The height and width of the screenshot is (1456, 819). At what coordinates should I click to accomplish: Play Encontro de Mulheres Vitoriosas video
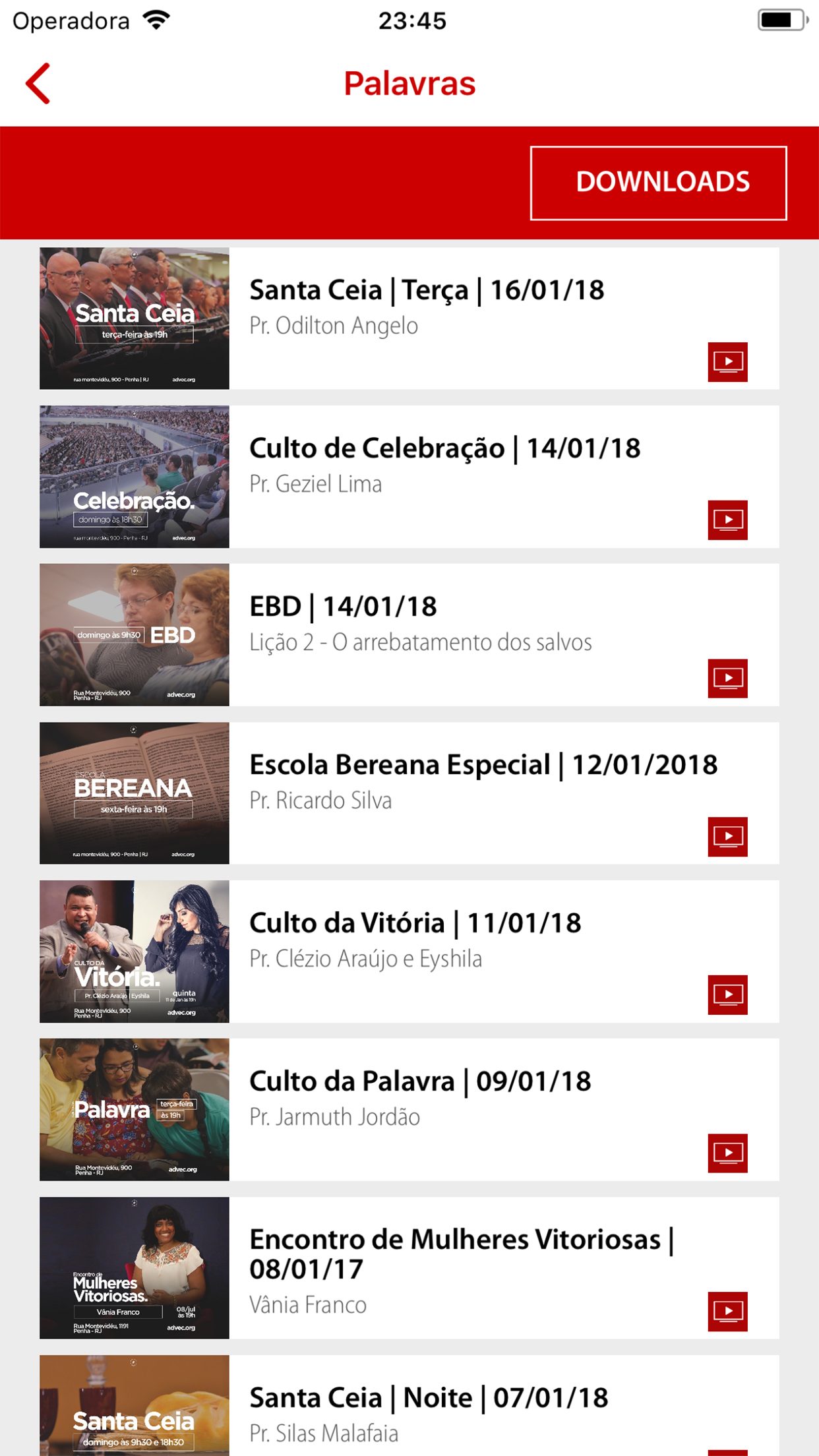[x=727, y=1312]
